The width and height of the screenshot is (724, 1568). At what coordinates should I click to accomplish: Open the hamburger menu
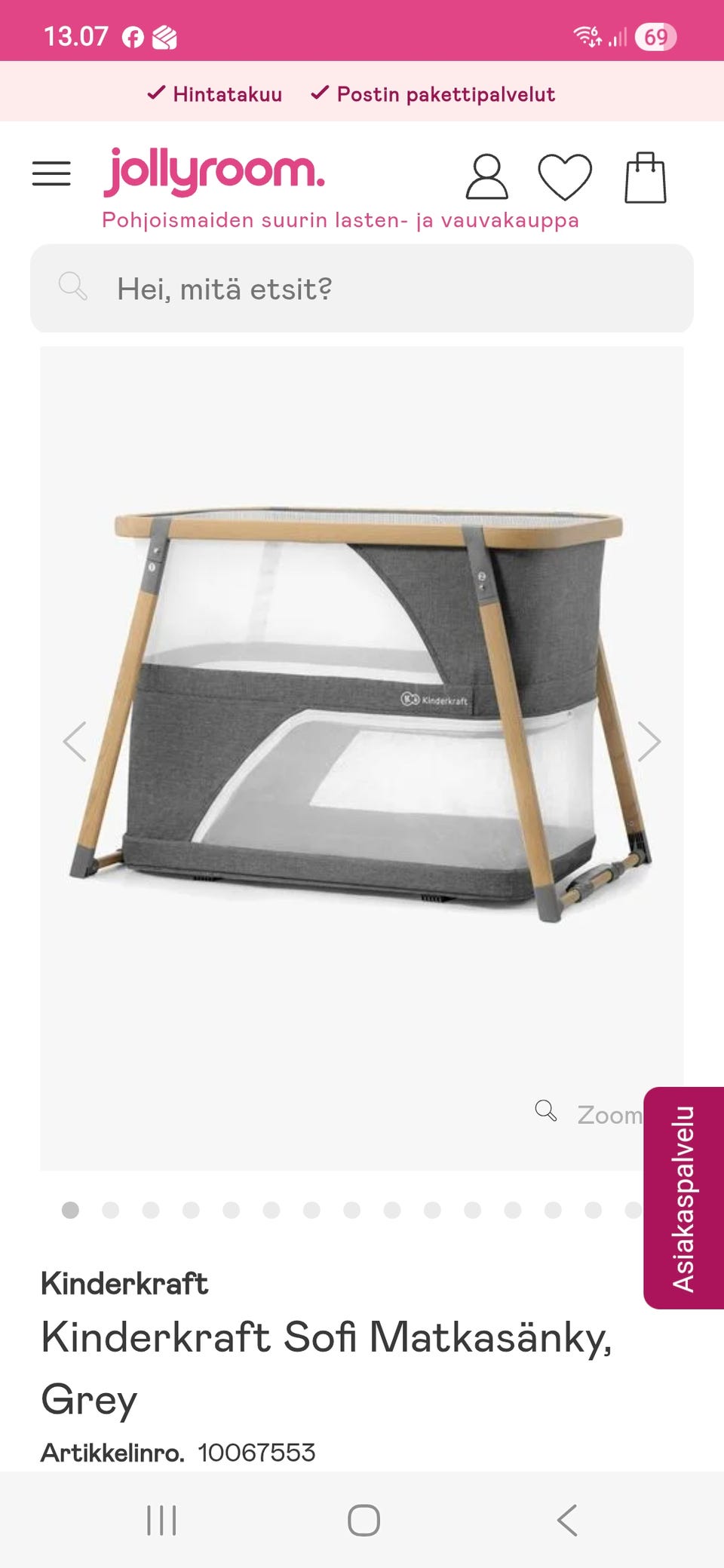(x=51, y=173)
